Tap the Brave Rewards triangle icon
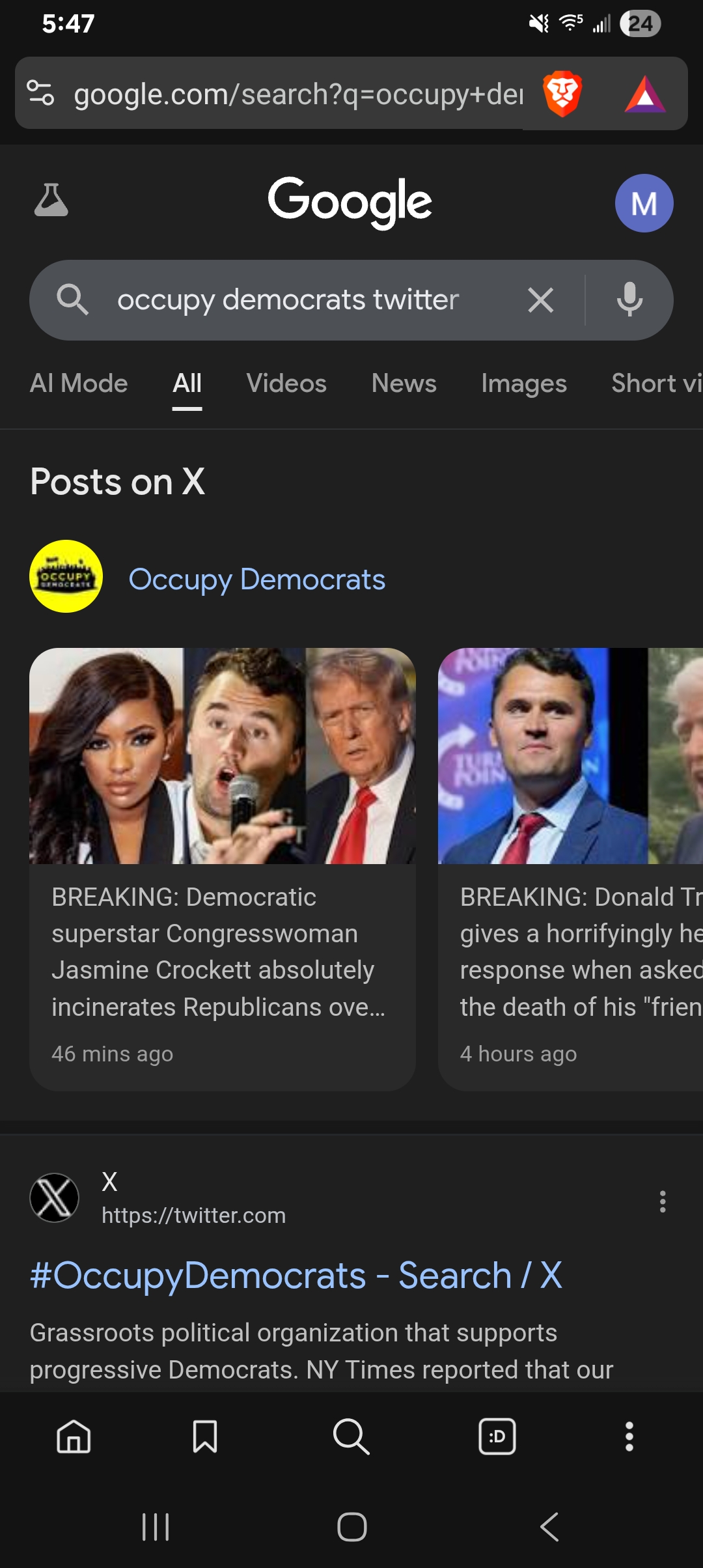Screen dimensions: 703x1568 coord(644,95)
